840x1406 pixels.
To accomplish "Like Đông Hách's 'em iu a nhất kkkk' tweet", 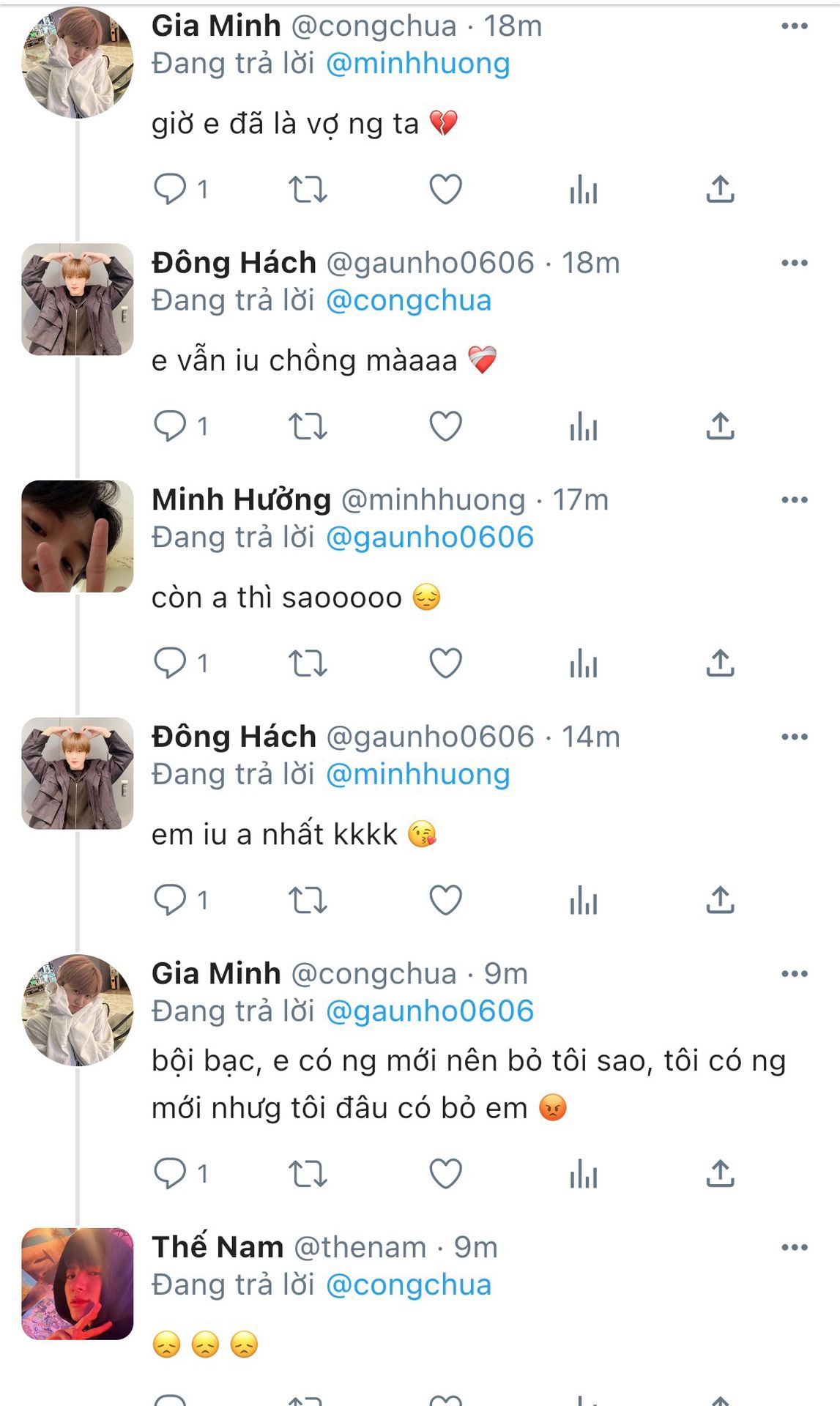I will point(445,900).
